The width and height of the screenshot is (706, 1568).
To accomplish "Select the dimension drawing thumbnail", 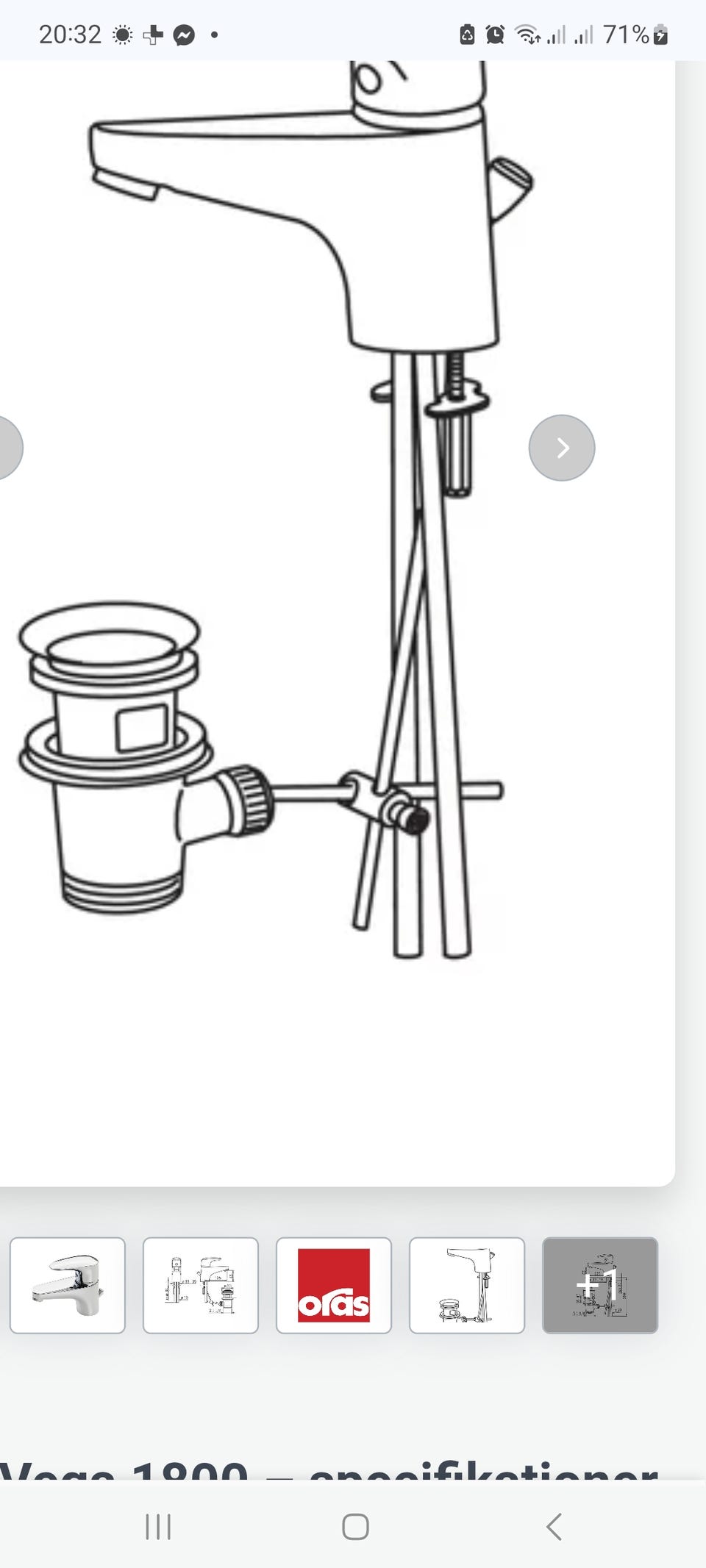I will [201, 1285].
